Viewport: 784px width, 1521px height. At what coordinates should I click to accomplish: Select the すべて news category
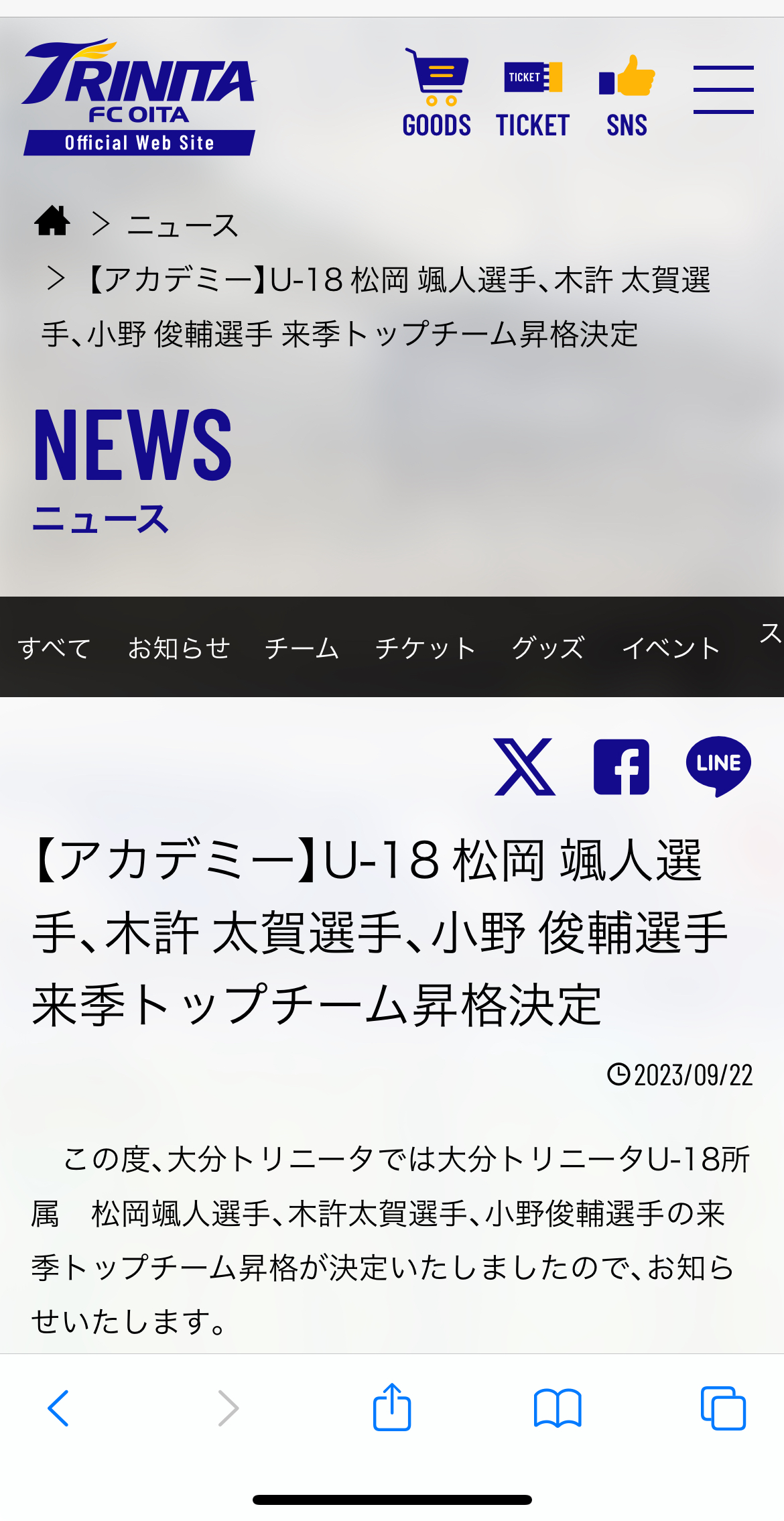(54, 648)
